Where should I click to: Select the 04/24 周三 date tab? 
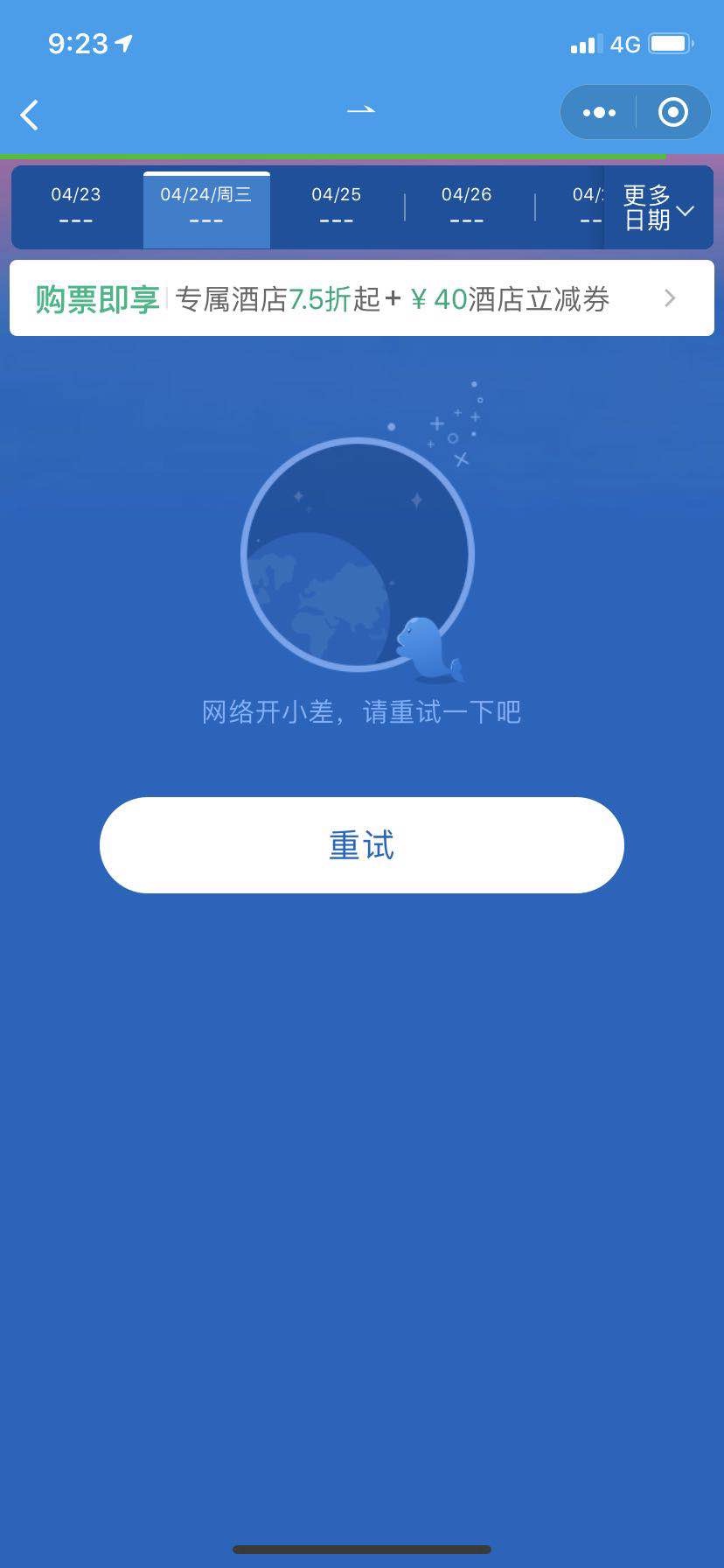pyautogui.click(x=206, y=207)
